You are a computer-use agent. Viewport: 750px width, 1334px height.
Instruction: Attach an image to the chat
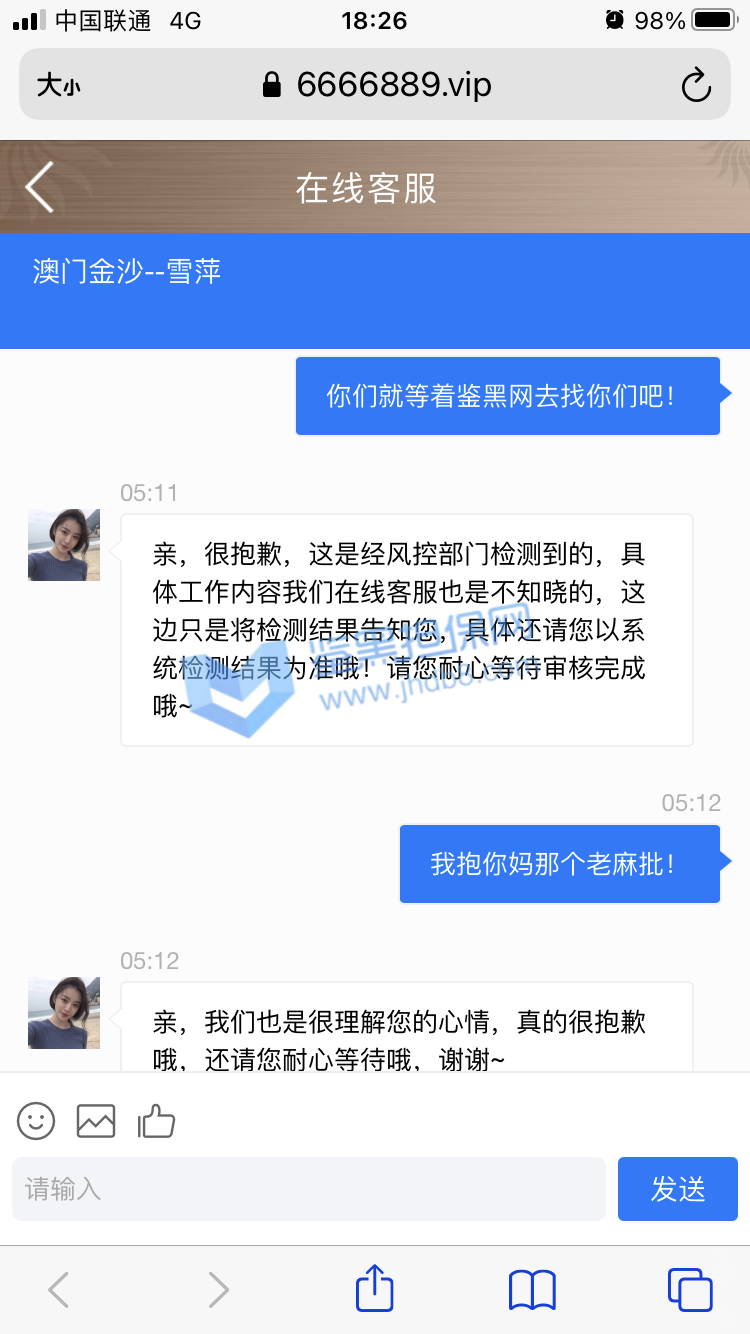coord(96,1121)
